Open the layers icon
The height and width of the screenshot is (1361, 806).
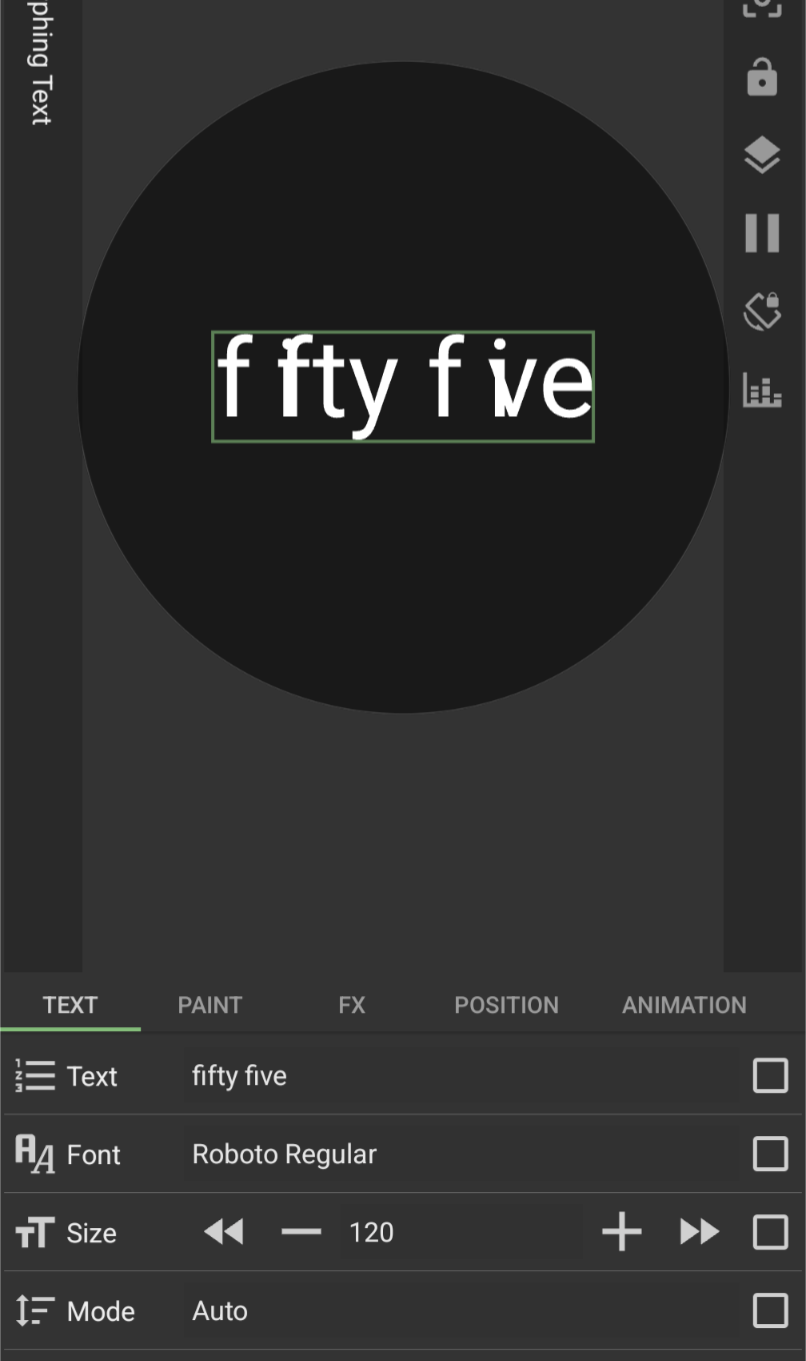coord(762,155)
